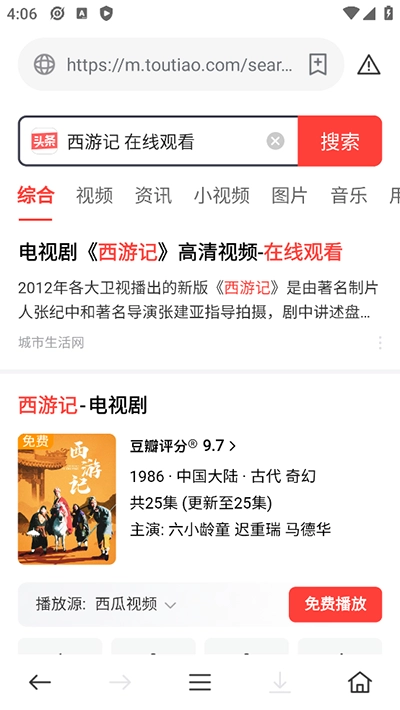400x710 pixels.
Task: Switch to the 音乐 tab
Action: [x=348, y=196]
